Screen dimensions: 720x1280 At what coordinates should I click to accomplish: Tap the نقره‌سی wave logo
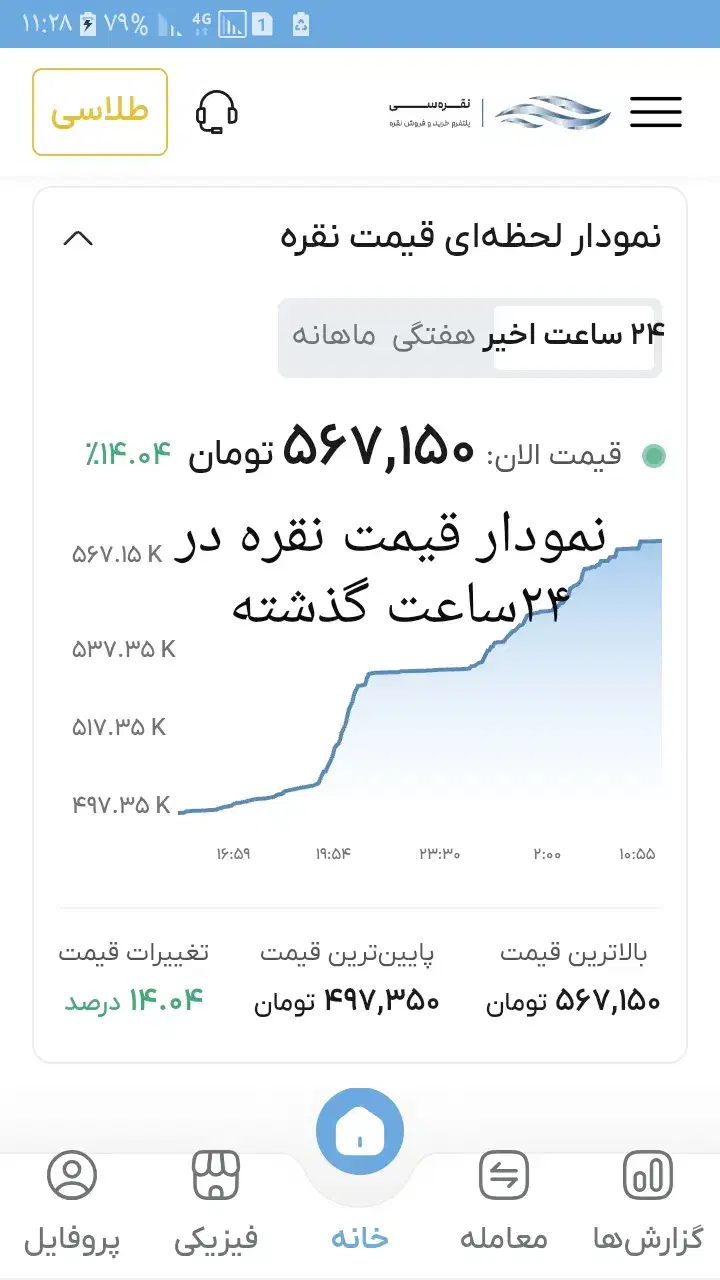click(550, 112)
